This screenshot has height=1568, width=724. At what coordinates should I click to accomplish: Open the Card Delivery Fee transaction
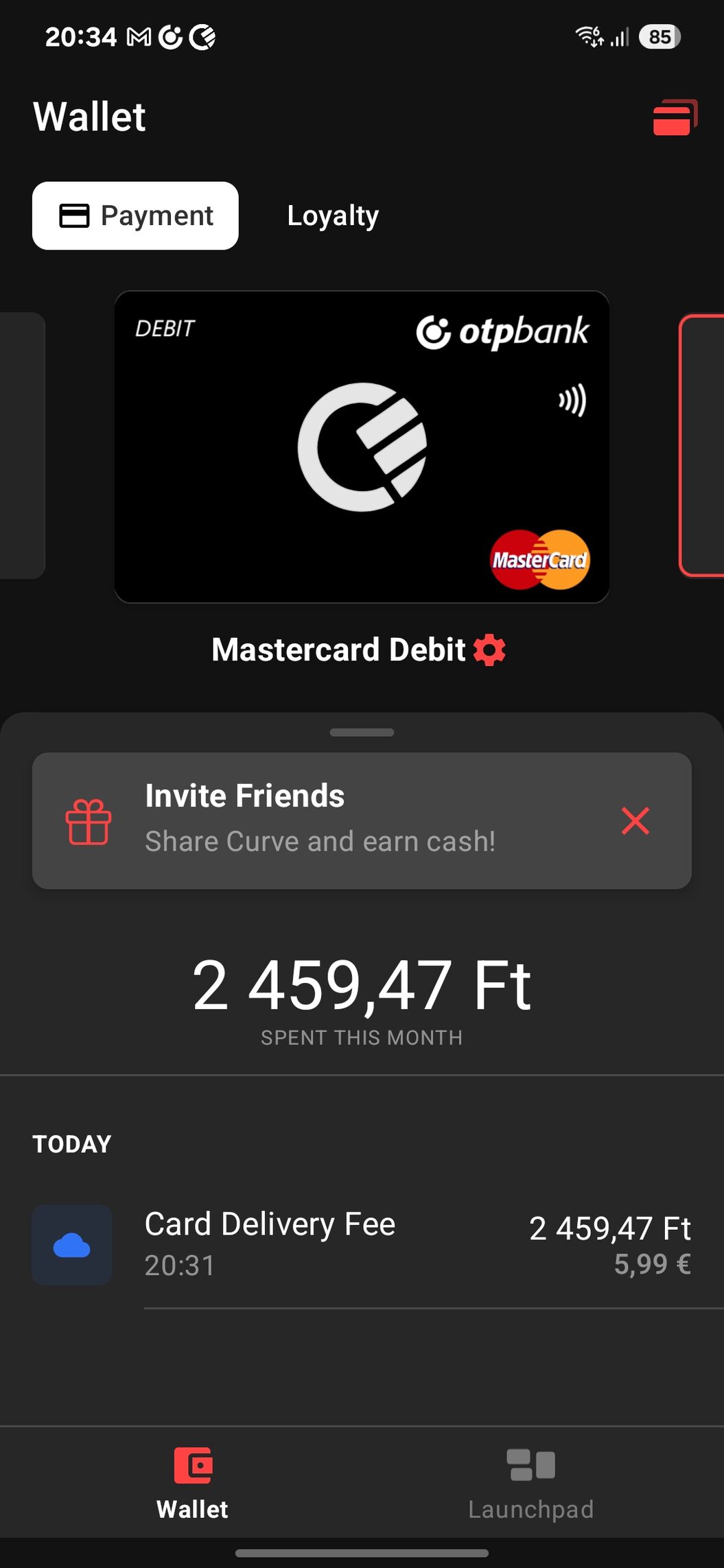[x=362, y=1245]
